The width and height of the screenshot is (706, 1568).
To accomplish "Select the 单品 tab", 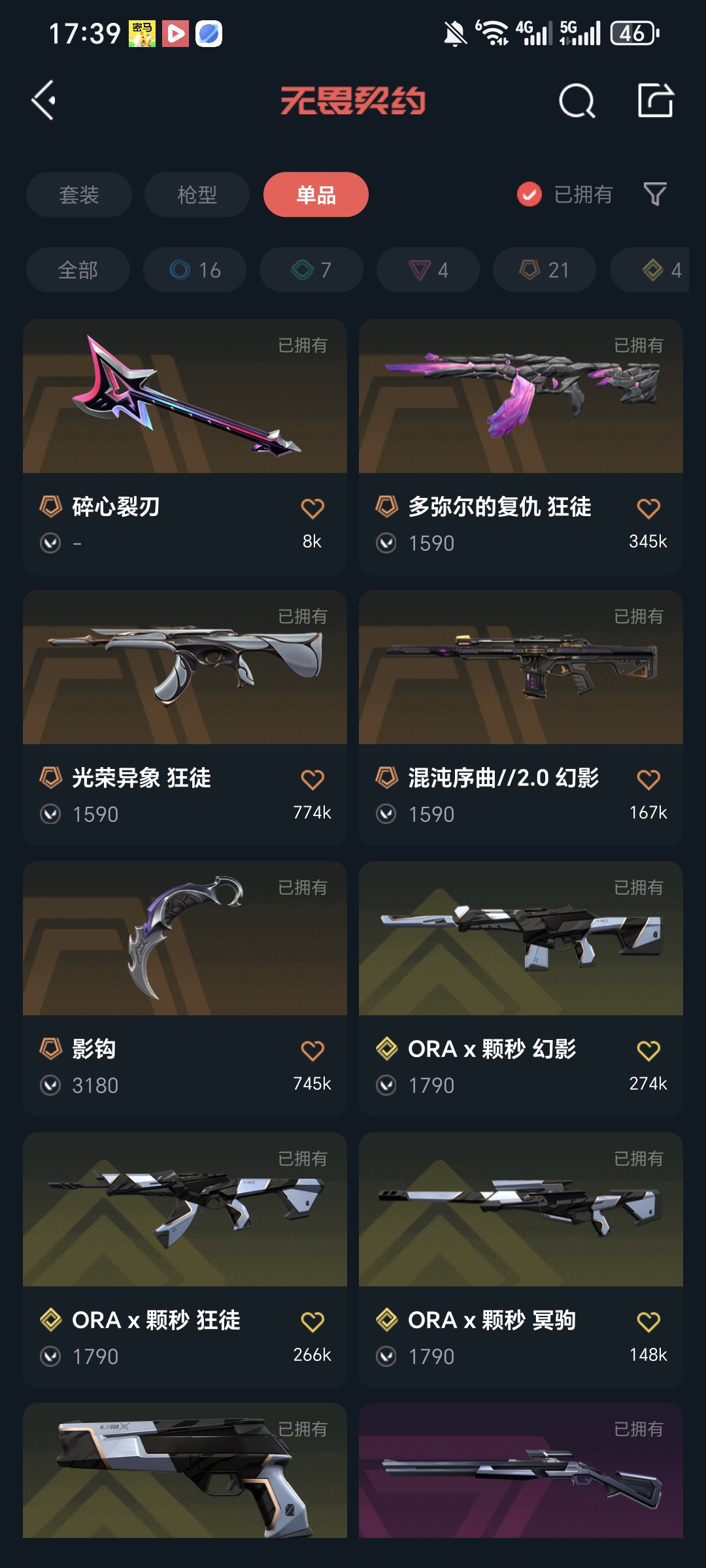I will tap(316, 194).
